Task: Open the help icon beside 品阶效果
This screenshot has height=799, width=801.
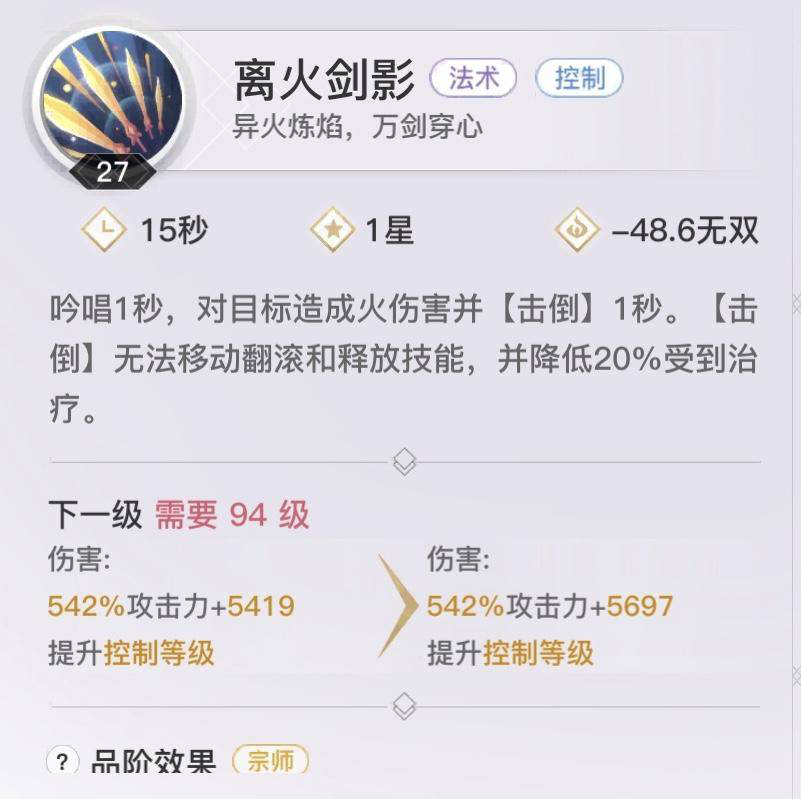Action: [62, 762]
